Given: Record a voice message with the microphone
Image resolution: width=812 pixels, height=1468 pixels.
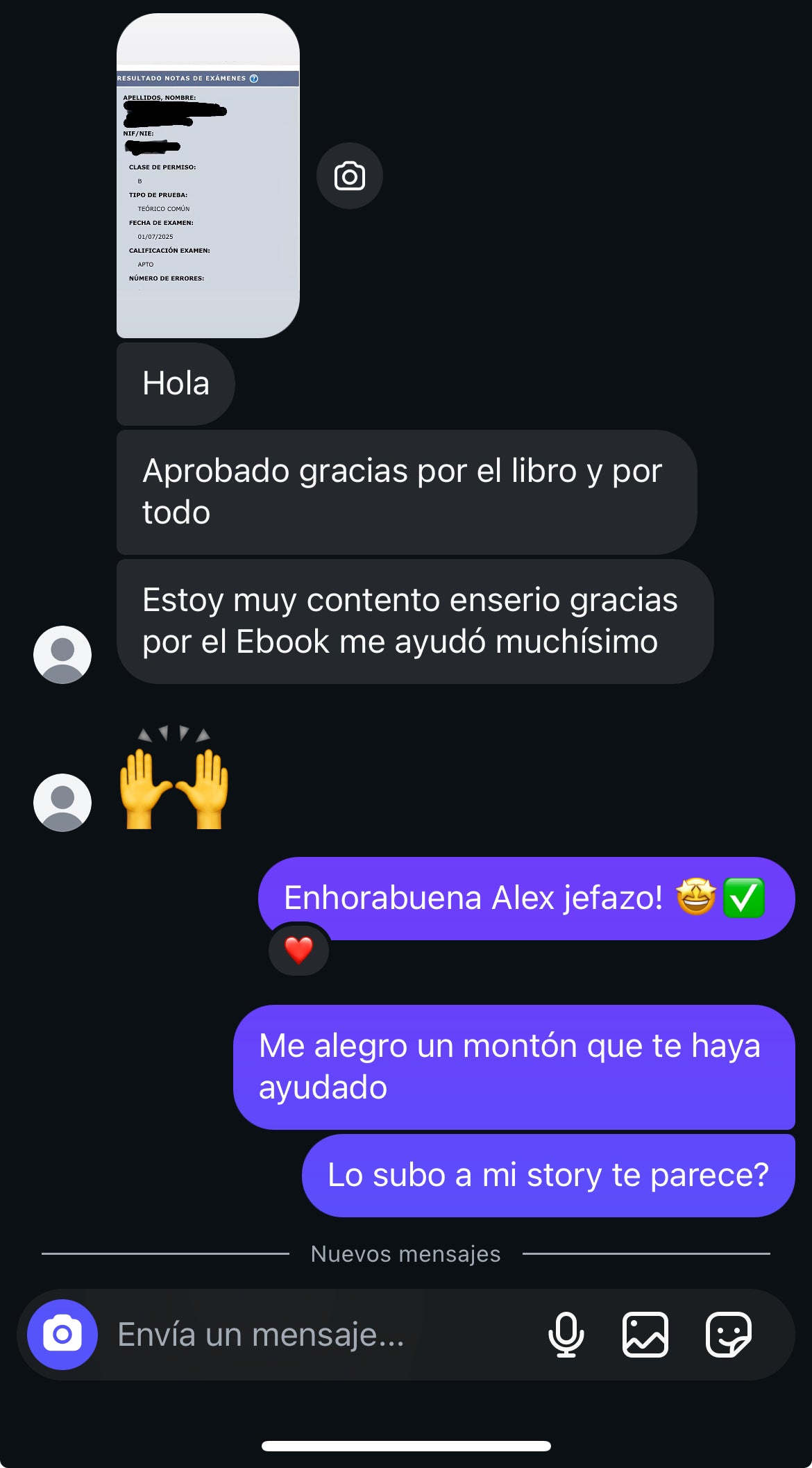Looking at the screenshot, I should click(x=566, y=1334).
